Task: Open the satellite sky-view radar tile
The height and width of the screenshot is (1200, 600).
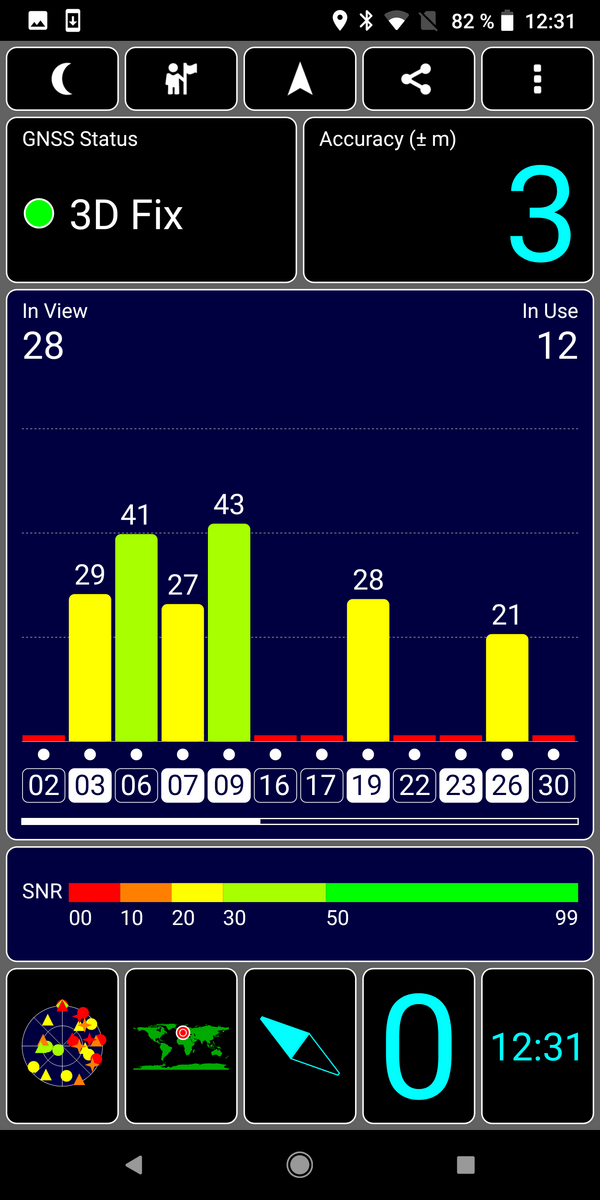Action: 63,1045
